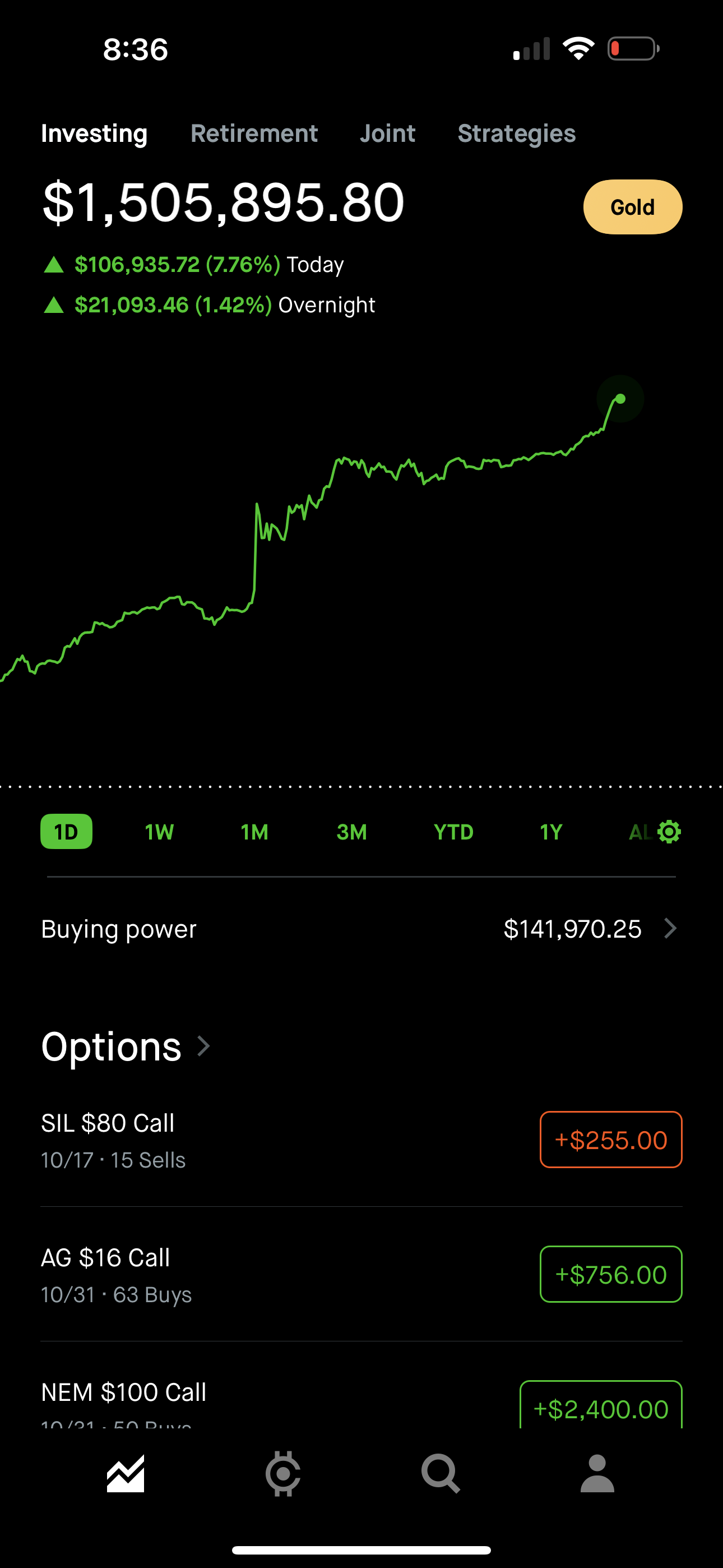Change chart range to 1Y
The width and height of the screenshot is (723, 1568).
click(x=551, y=832)
